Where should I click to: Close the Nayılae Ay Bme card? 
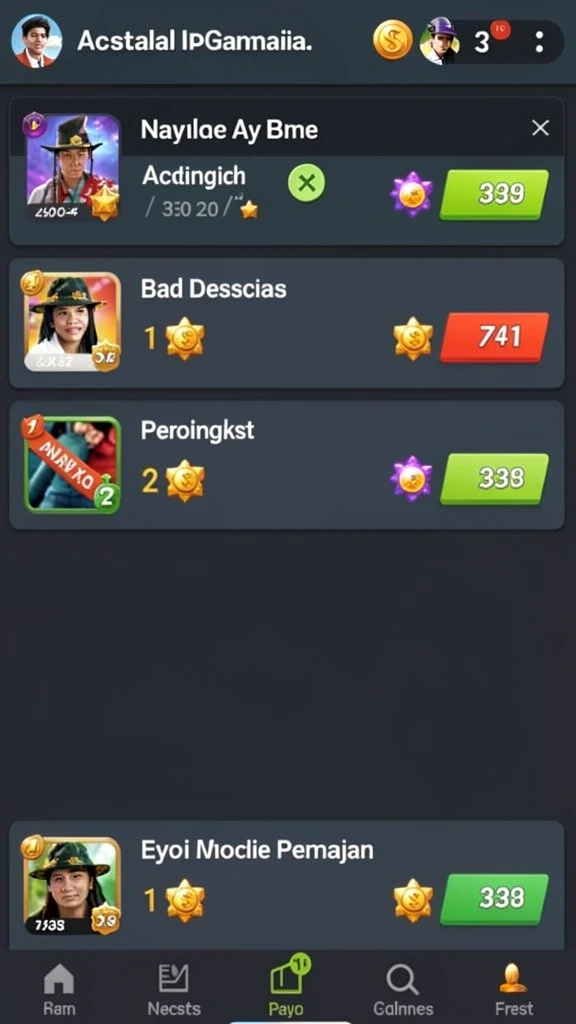(540, 128)
